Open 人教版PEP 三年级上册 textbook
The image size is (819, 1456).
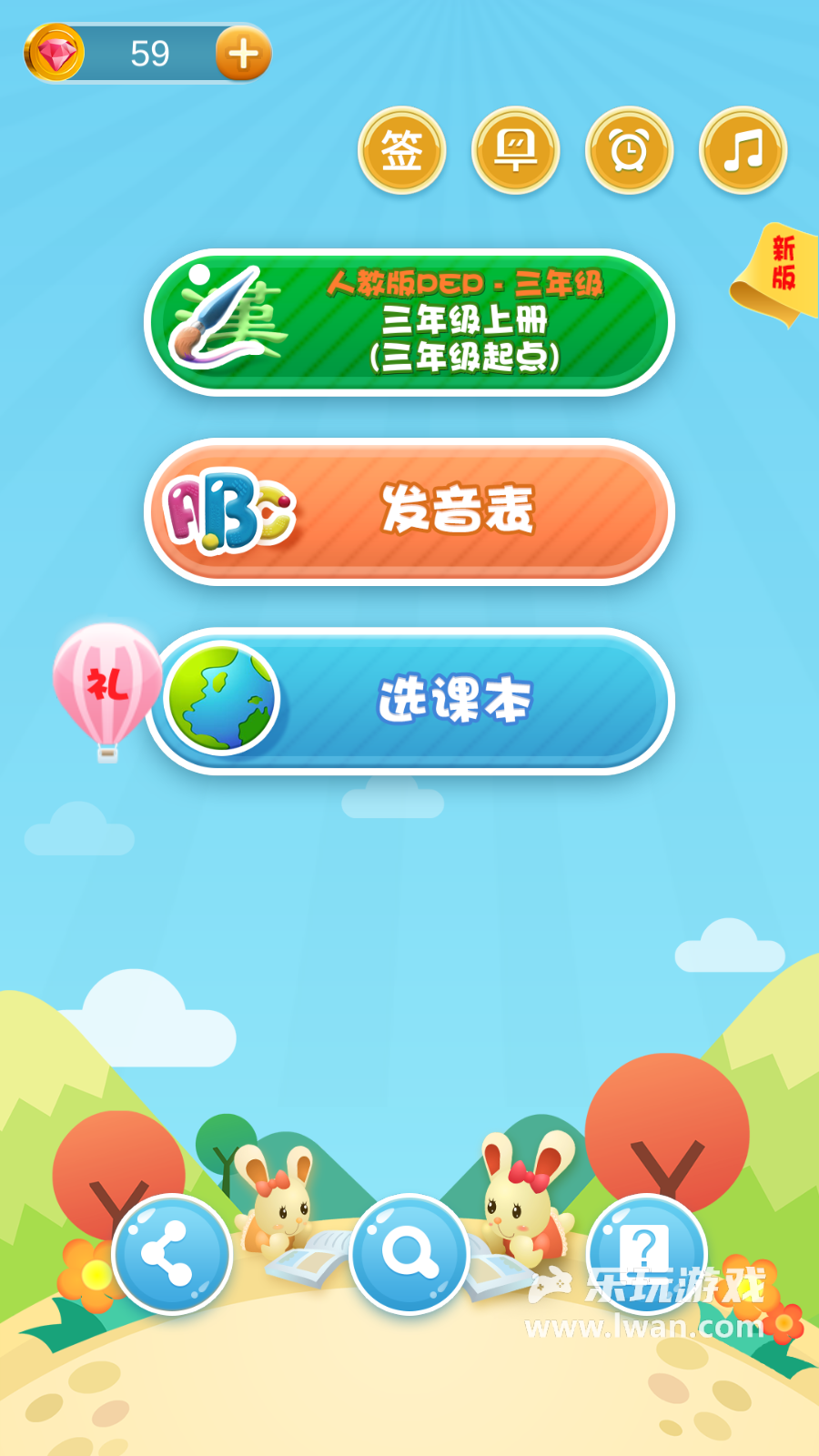pos(409,322)
